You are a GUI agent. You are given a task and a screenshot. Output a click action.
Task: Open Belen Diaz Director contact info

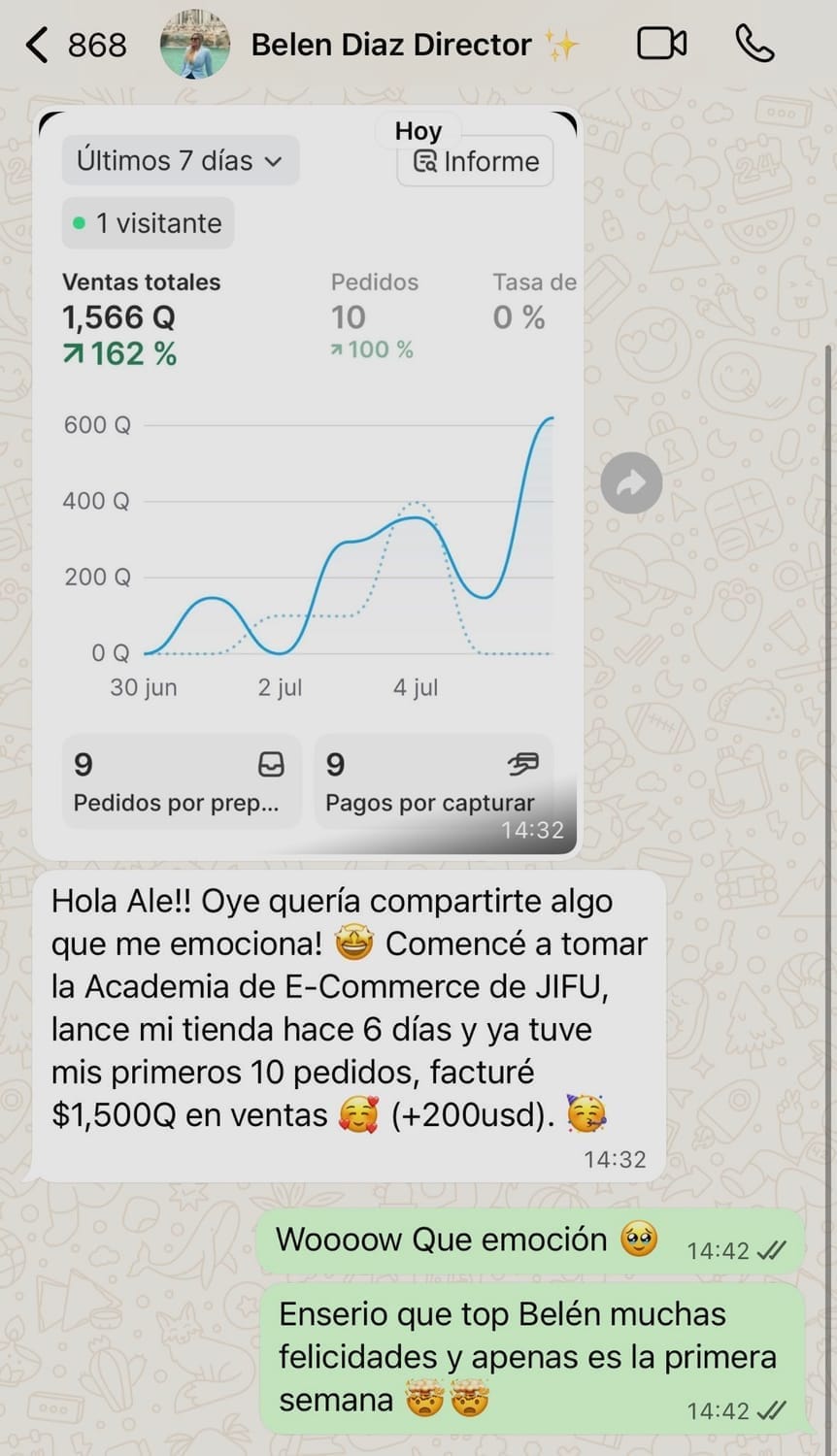click(x=390, y=45)
